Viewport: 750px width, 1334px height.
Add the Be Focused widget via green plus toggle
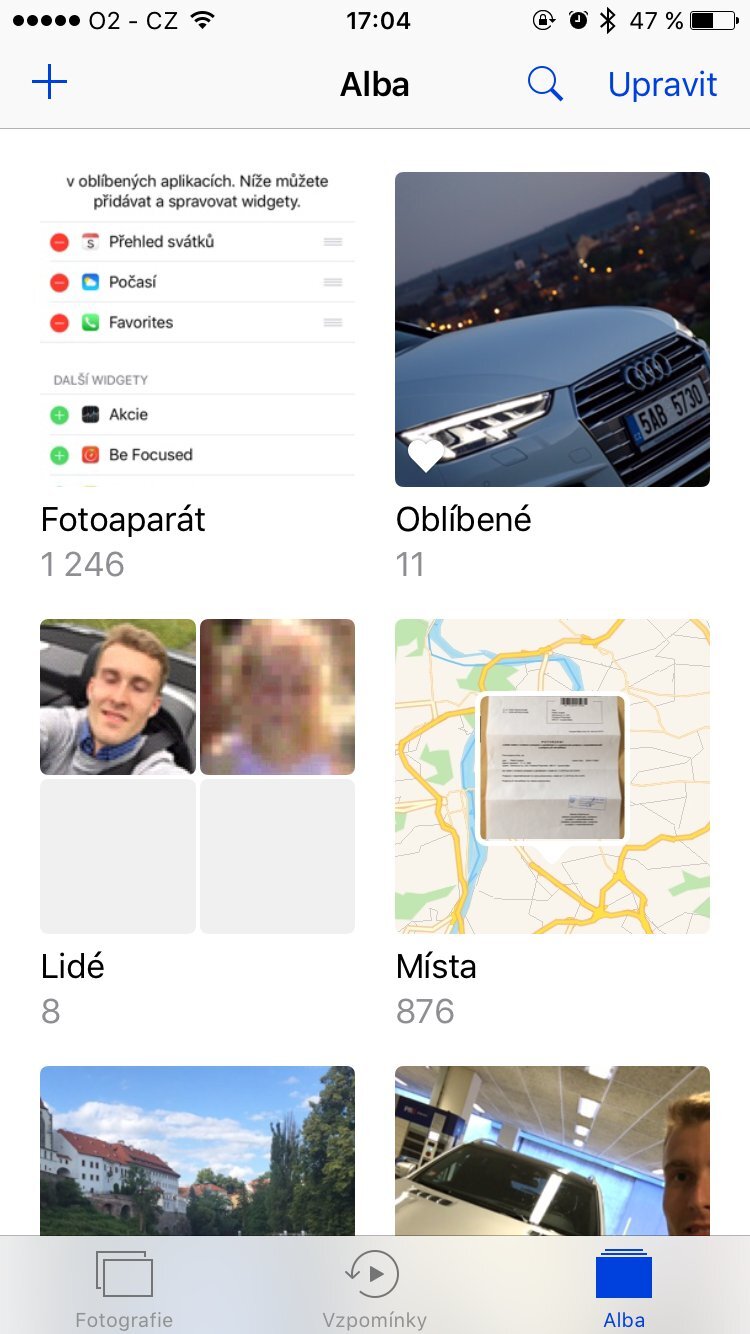pos(58,454)
